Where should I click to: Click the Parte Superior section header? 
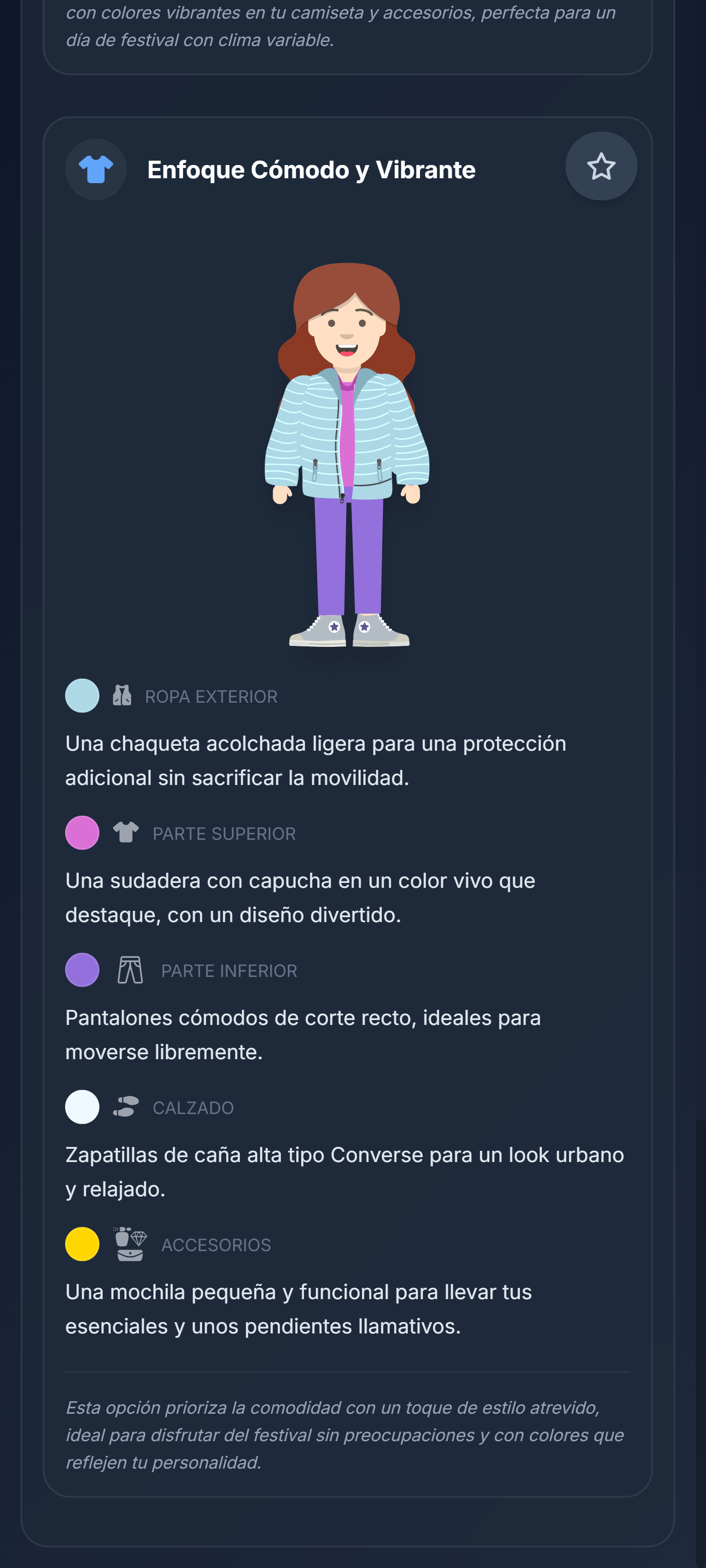click(x=223, y=832)
